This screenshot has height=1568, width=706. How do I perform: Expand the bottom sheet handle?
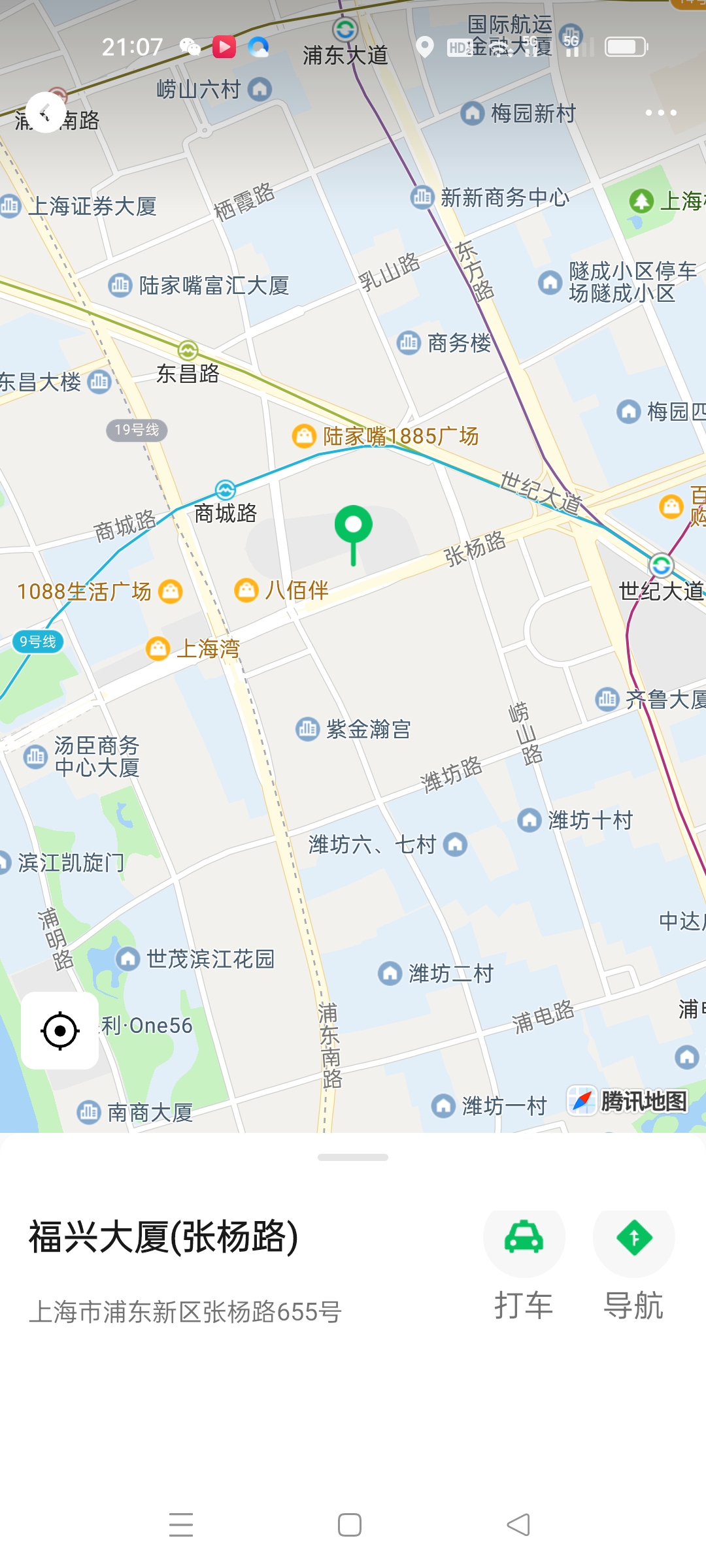coord(353,1157)
